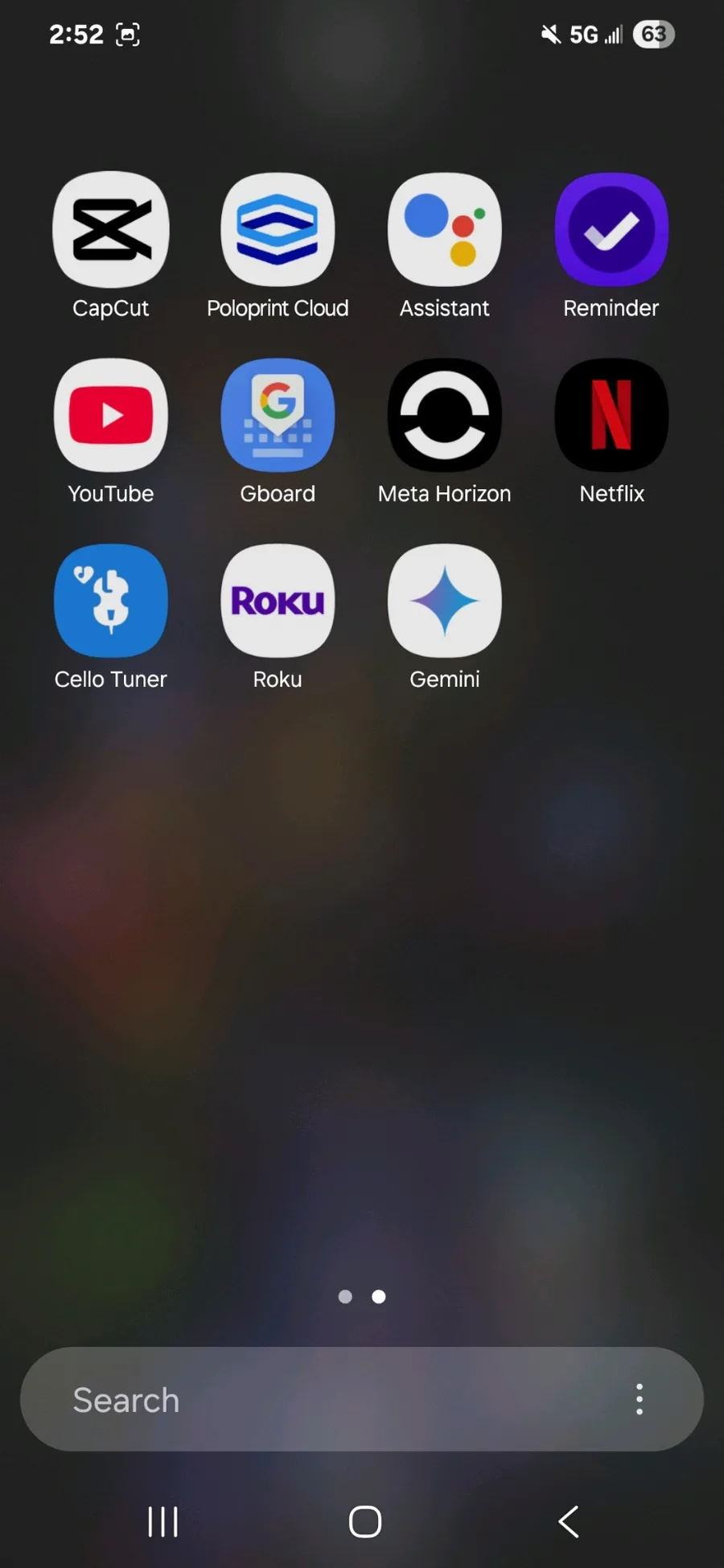724x1568 pixels.
Task: Jump to the first app page indicator
Action: (345, 1296)
